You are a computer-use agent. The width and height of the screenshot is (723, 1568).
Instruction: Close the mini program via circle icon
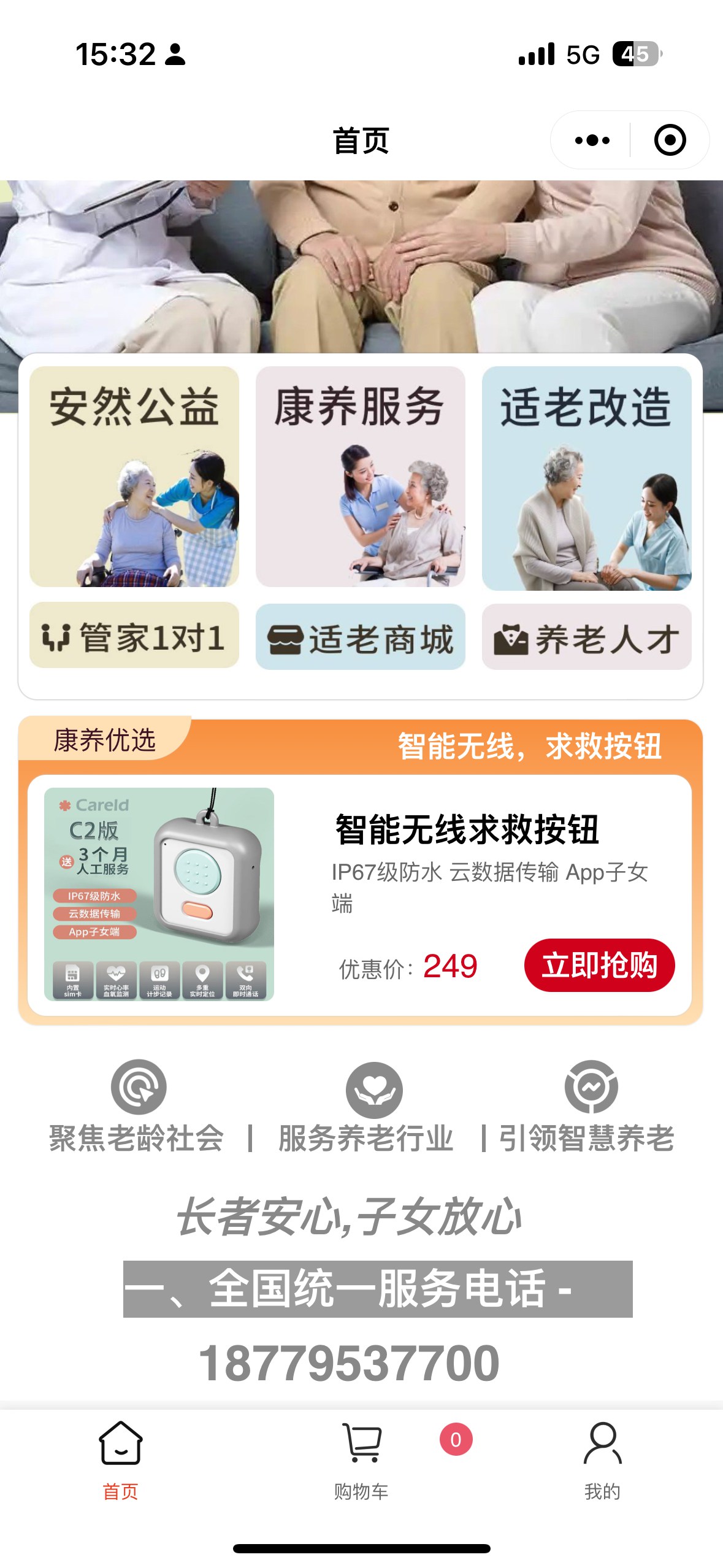670,140
